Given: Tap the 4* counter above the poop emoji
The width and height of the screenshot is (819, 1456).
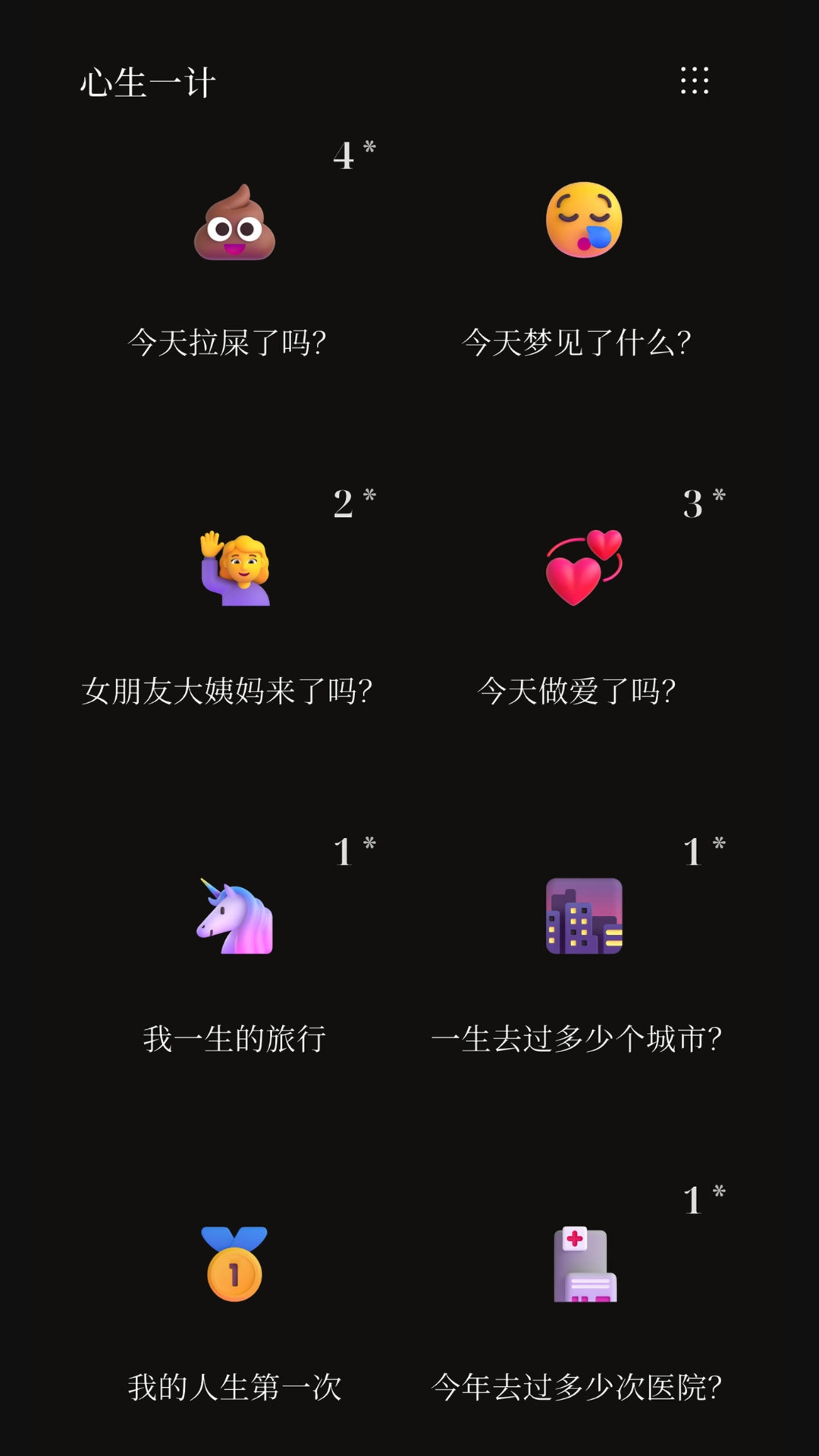Looking at the screenshot, I should click(354, 155).
